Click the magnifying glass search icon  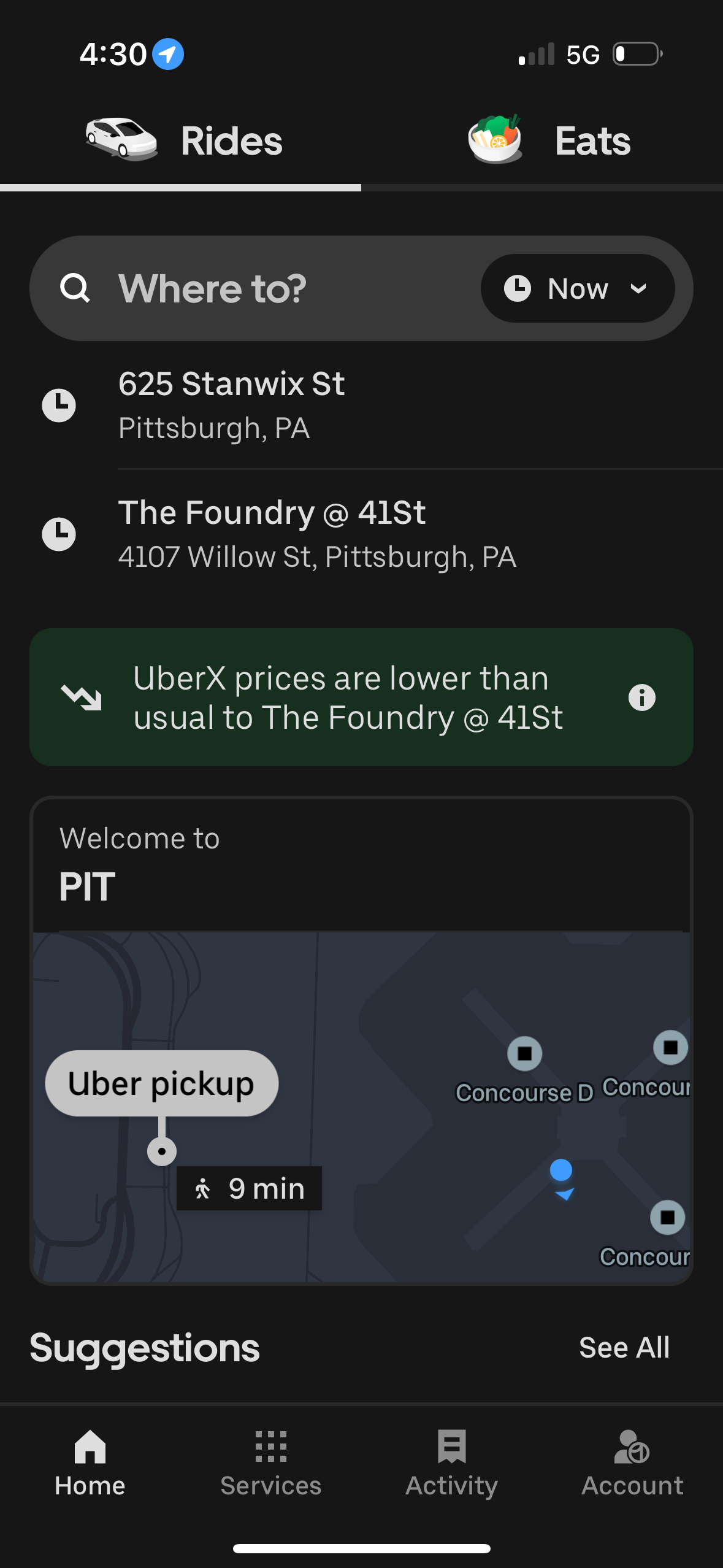coord(76,288)
